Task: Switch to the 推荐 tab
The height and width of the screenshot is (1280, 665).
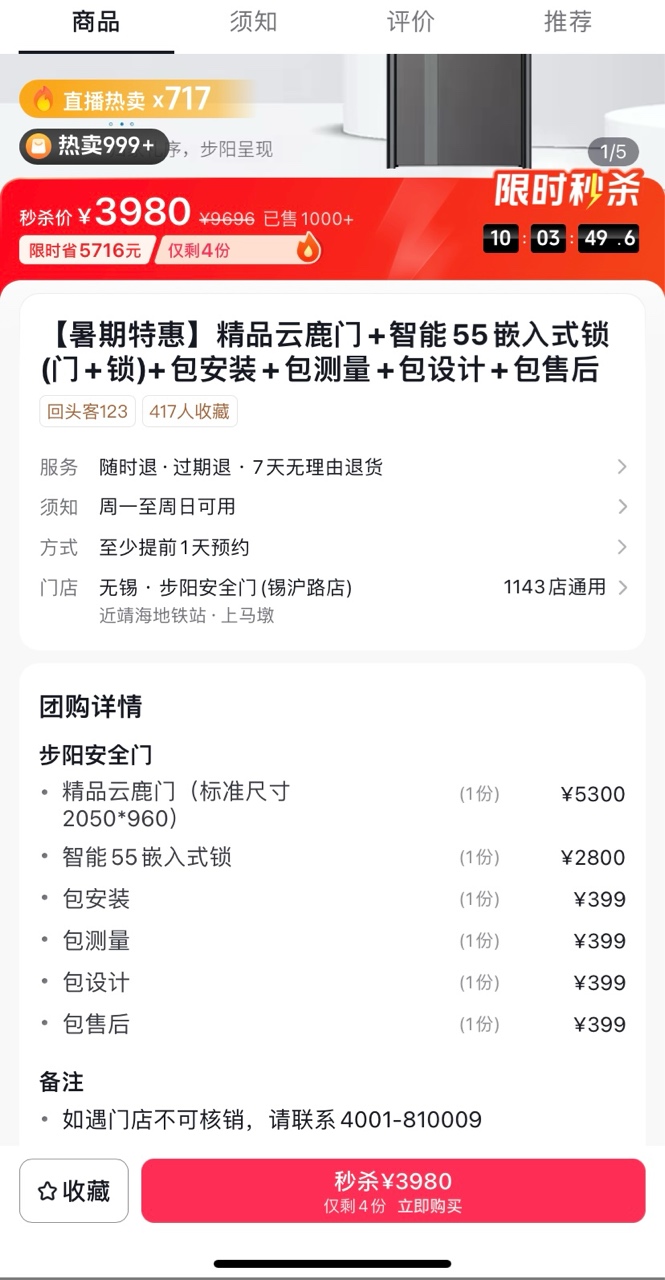Action: click(567, 22)
